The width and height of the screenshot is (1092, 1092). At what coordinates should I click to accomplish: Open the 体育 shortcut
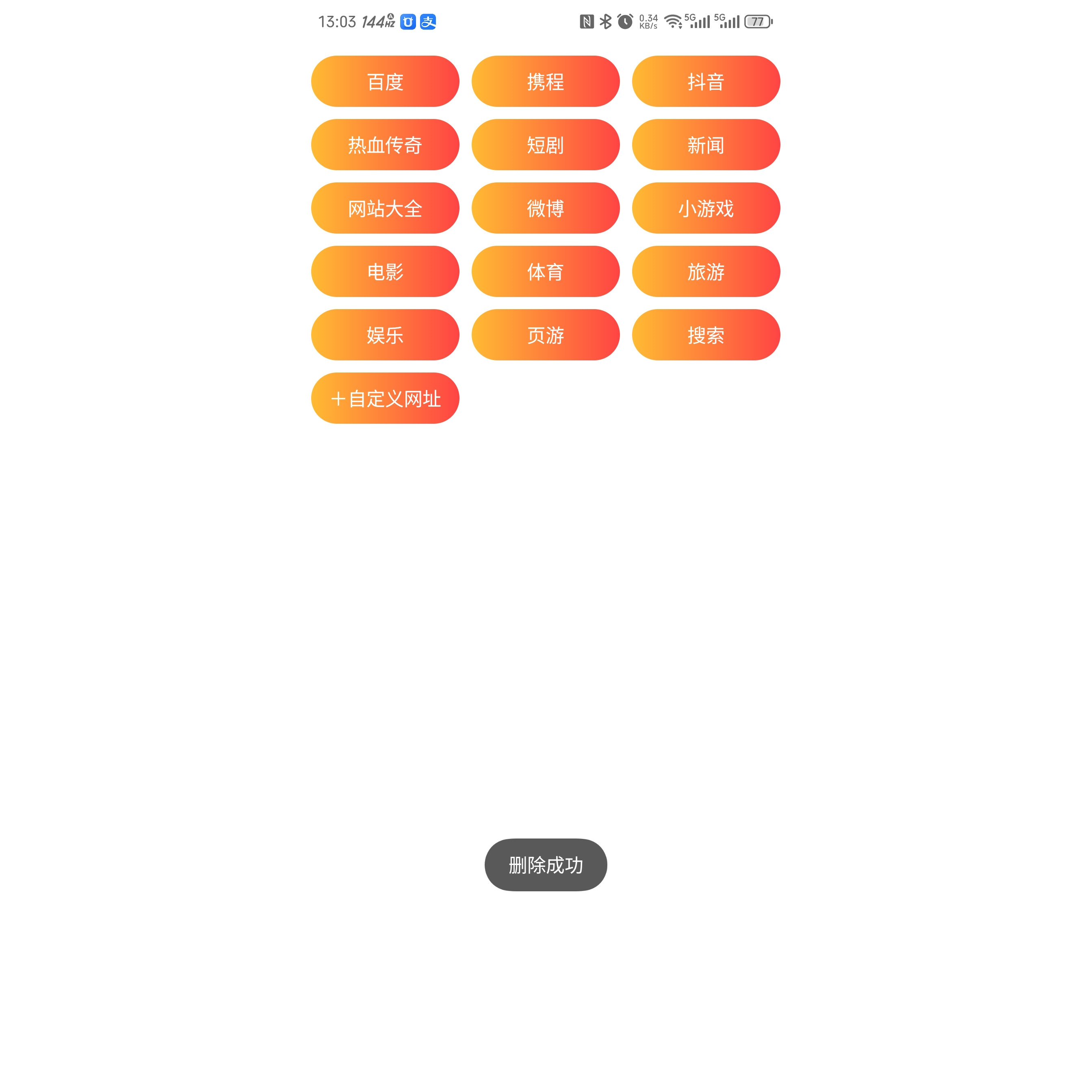click(546, 271)
